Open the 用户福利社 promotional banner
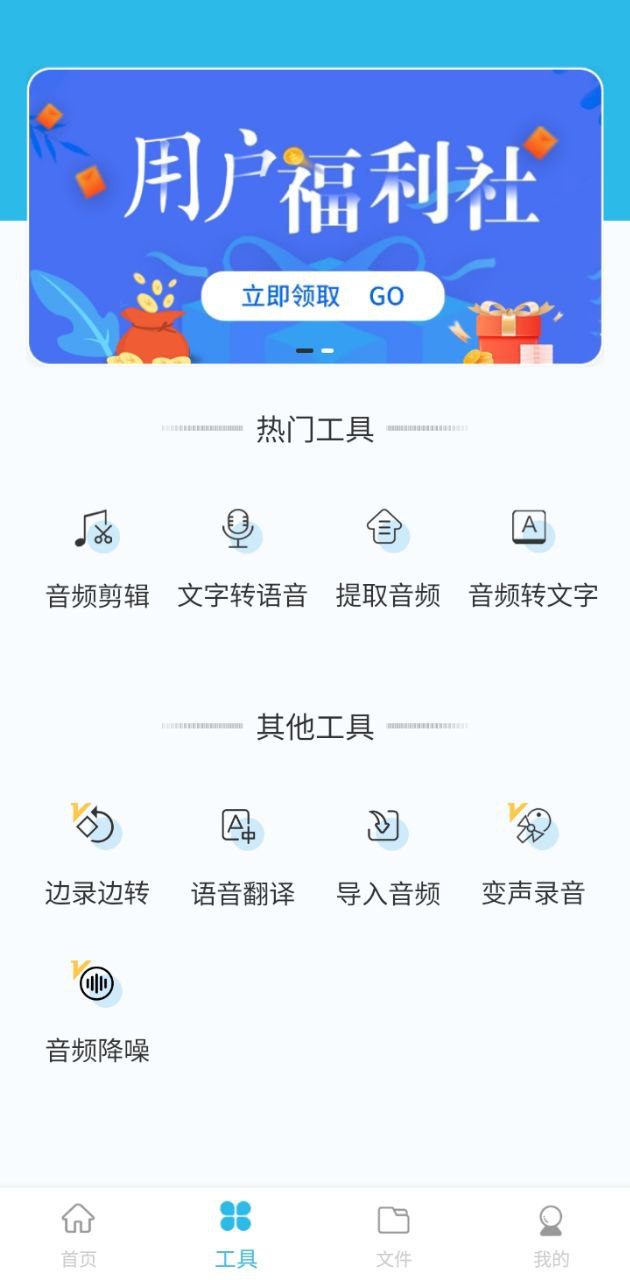 coord(315,216)
